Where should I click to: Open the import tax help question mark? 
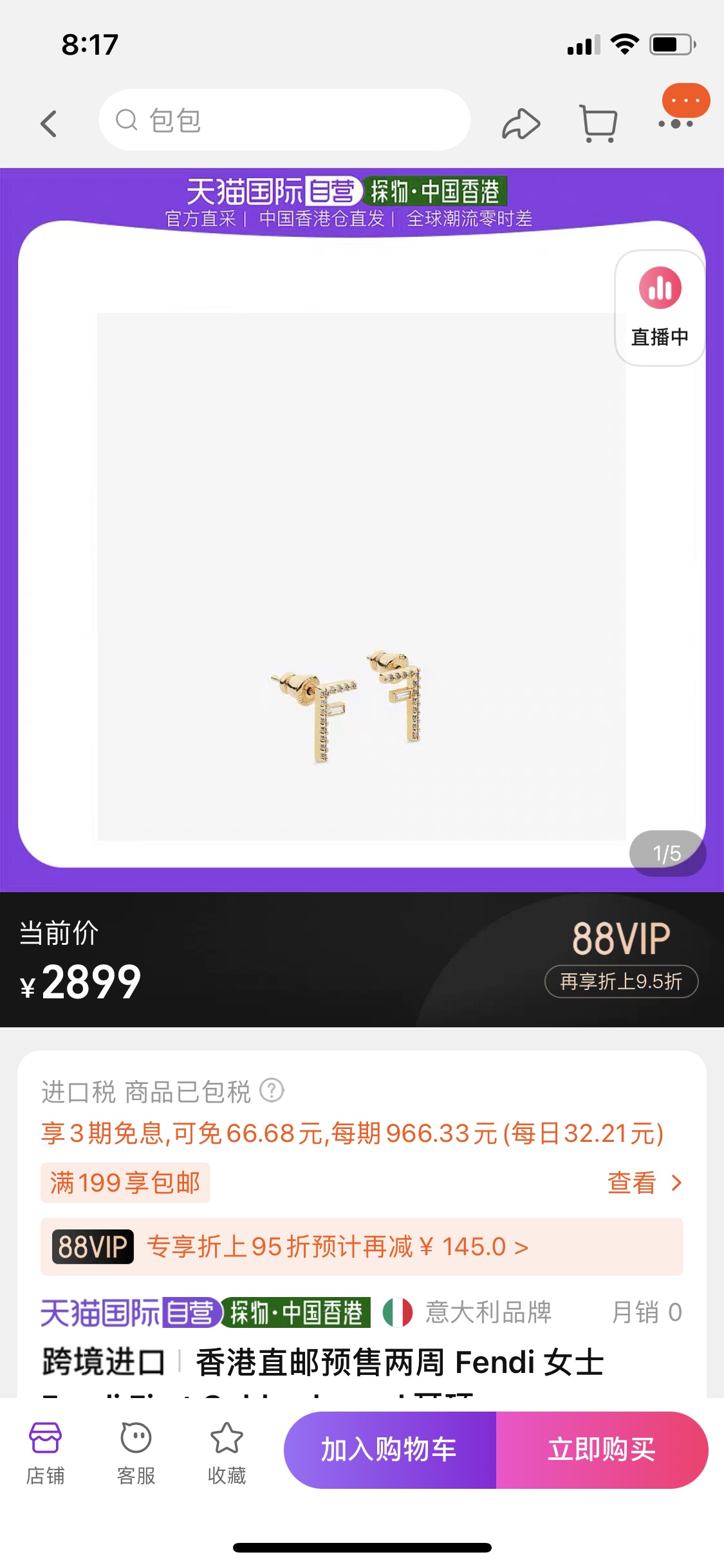272,1091
